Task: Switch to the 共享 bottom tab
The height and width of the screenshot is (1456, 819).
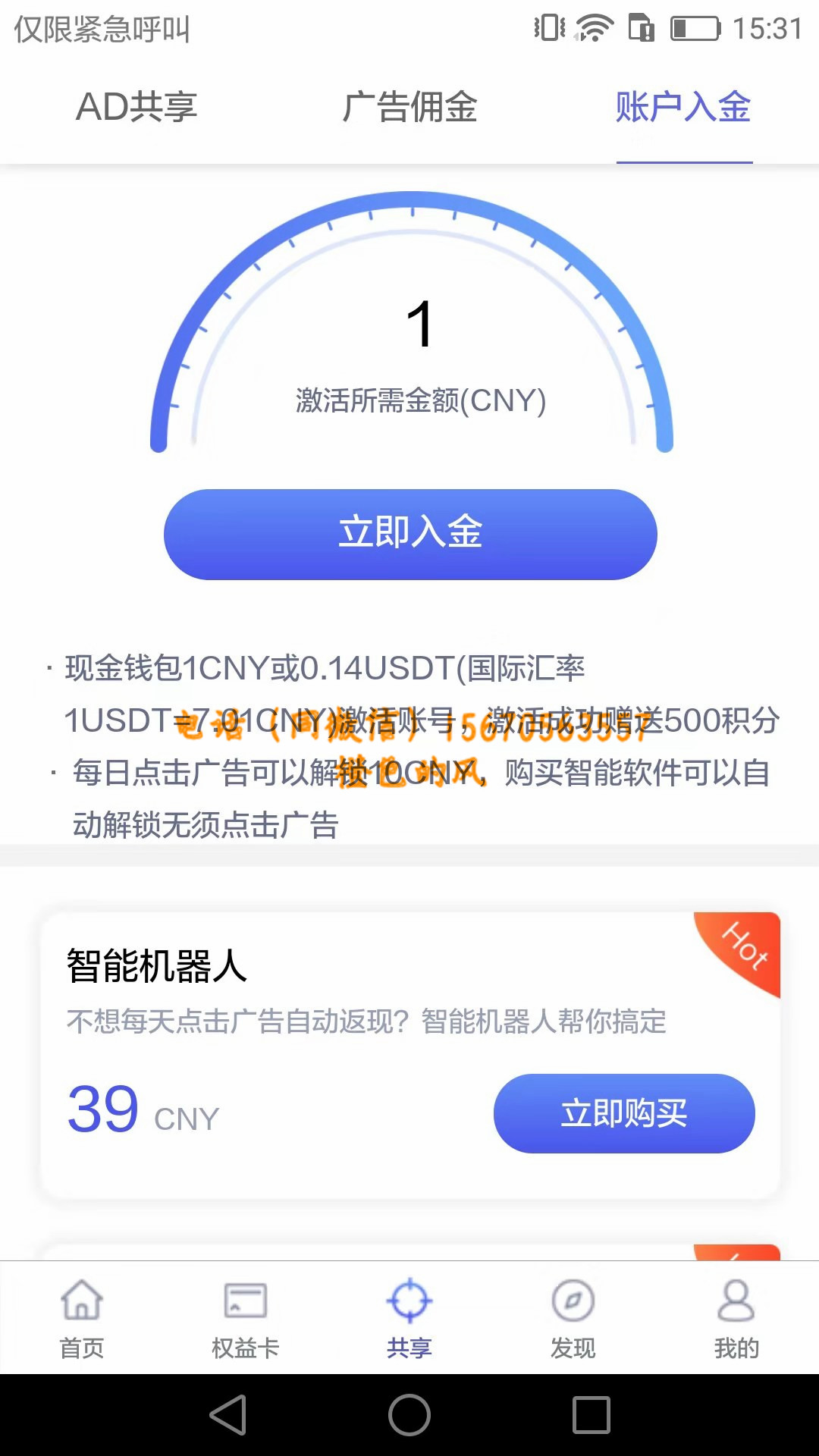Action: (409, 1318)
